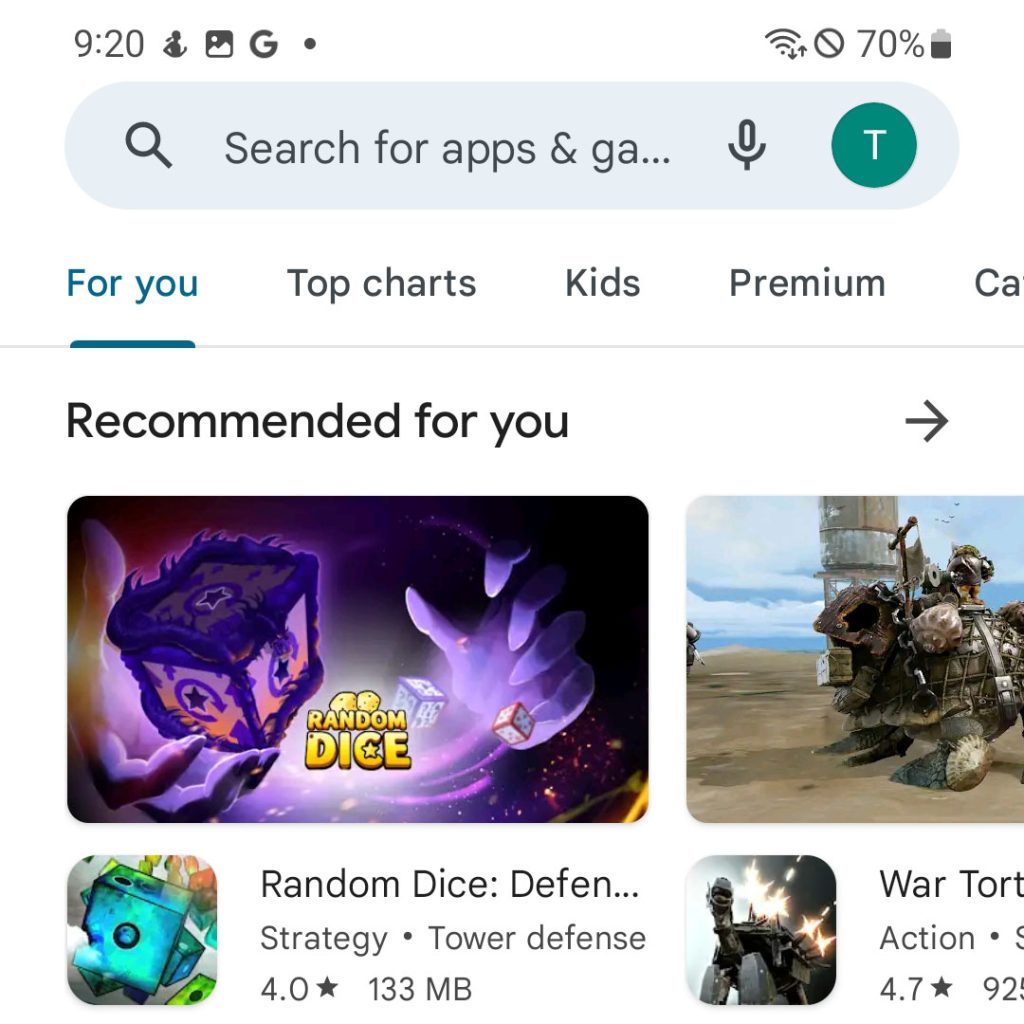Switch to the For you tab
This screenshot has width=1024, height=1024.
(x=132, y=284)
